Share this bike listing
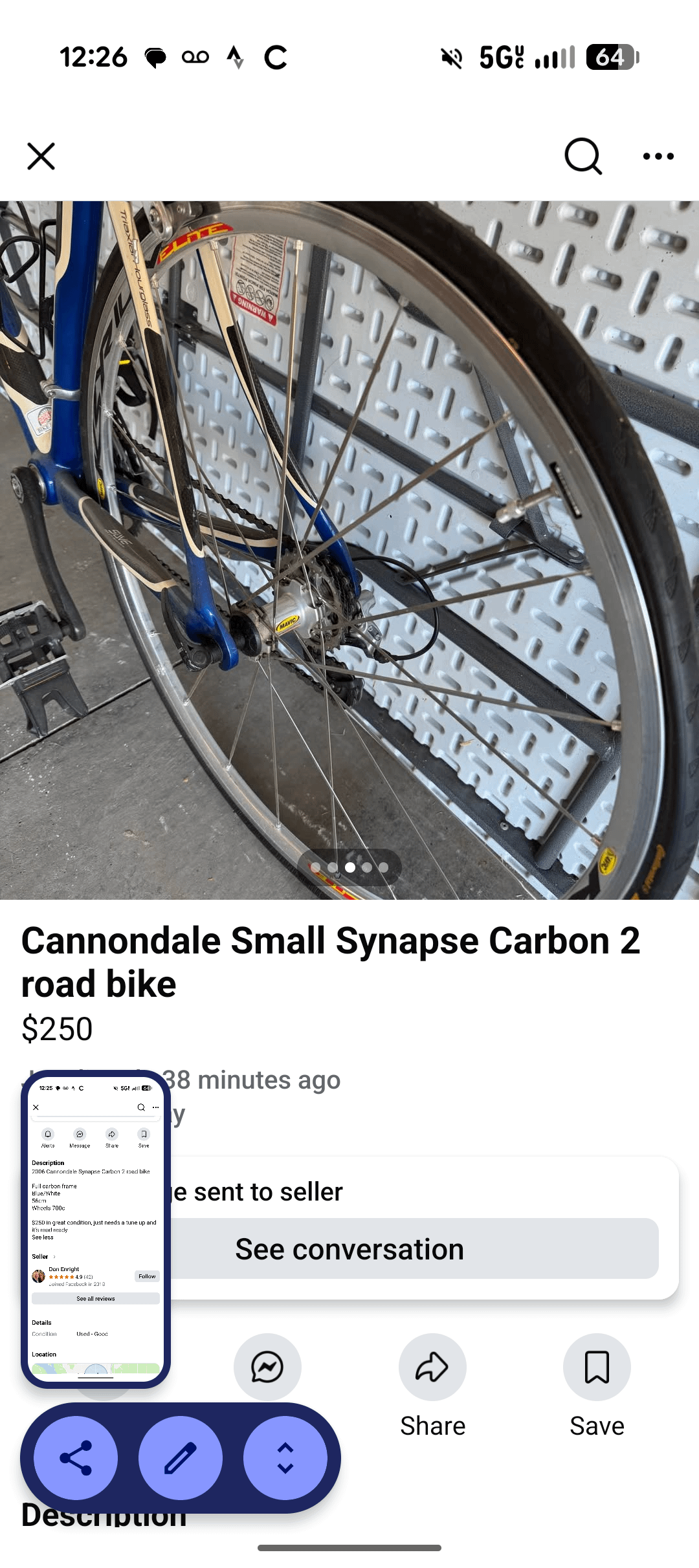Screen dimensions: 699x1568 point(432,1367)
